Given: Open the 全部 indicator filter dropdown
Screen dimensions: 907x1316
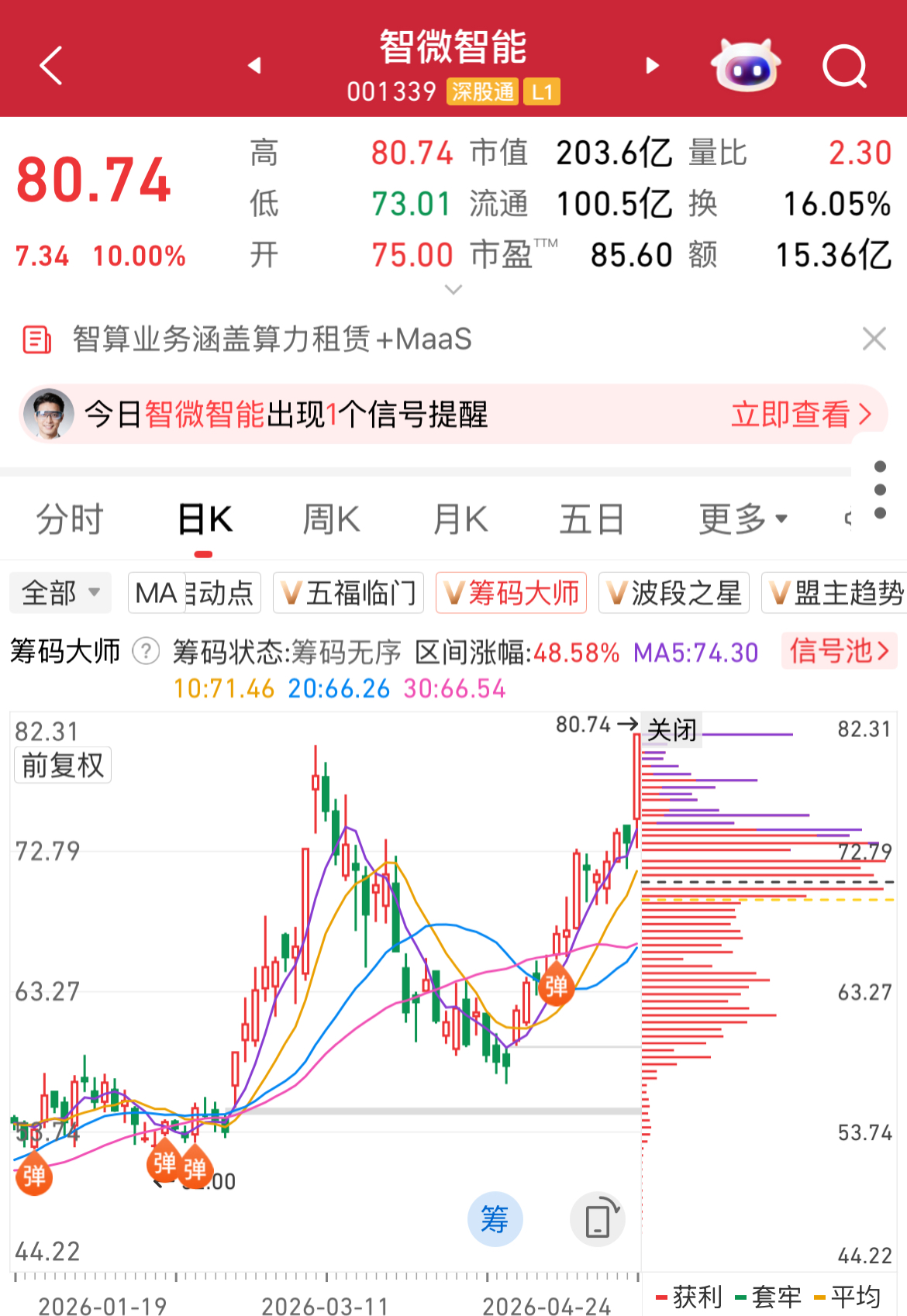Looking at the screenshot, I should (x=60, y=593).
